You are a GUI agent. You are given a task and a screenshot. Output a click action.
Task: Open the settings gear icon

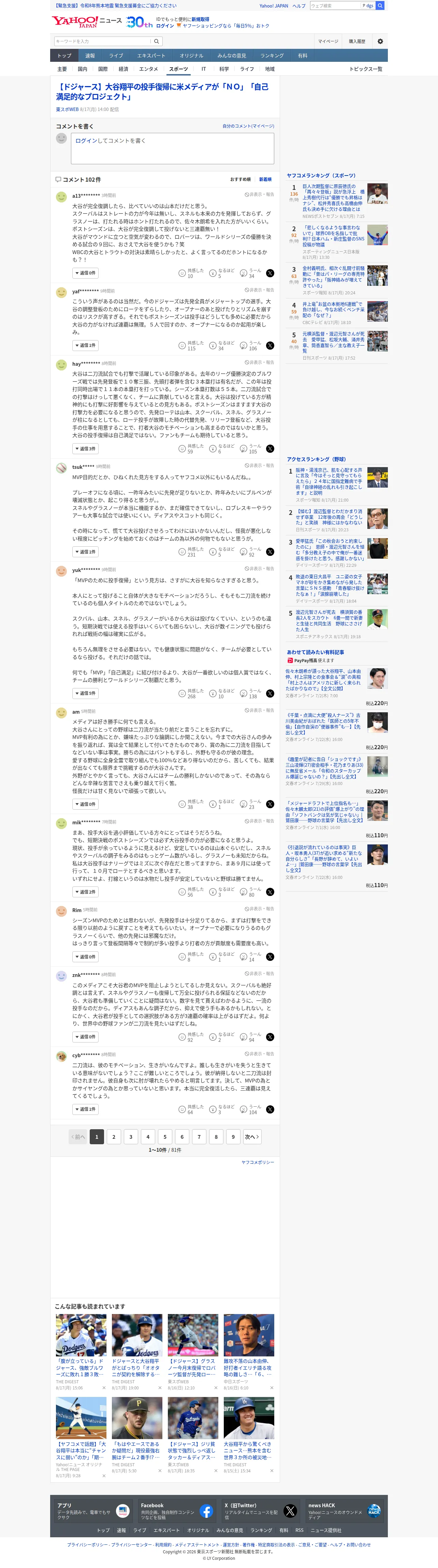[380, 41]
